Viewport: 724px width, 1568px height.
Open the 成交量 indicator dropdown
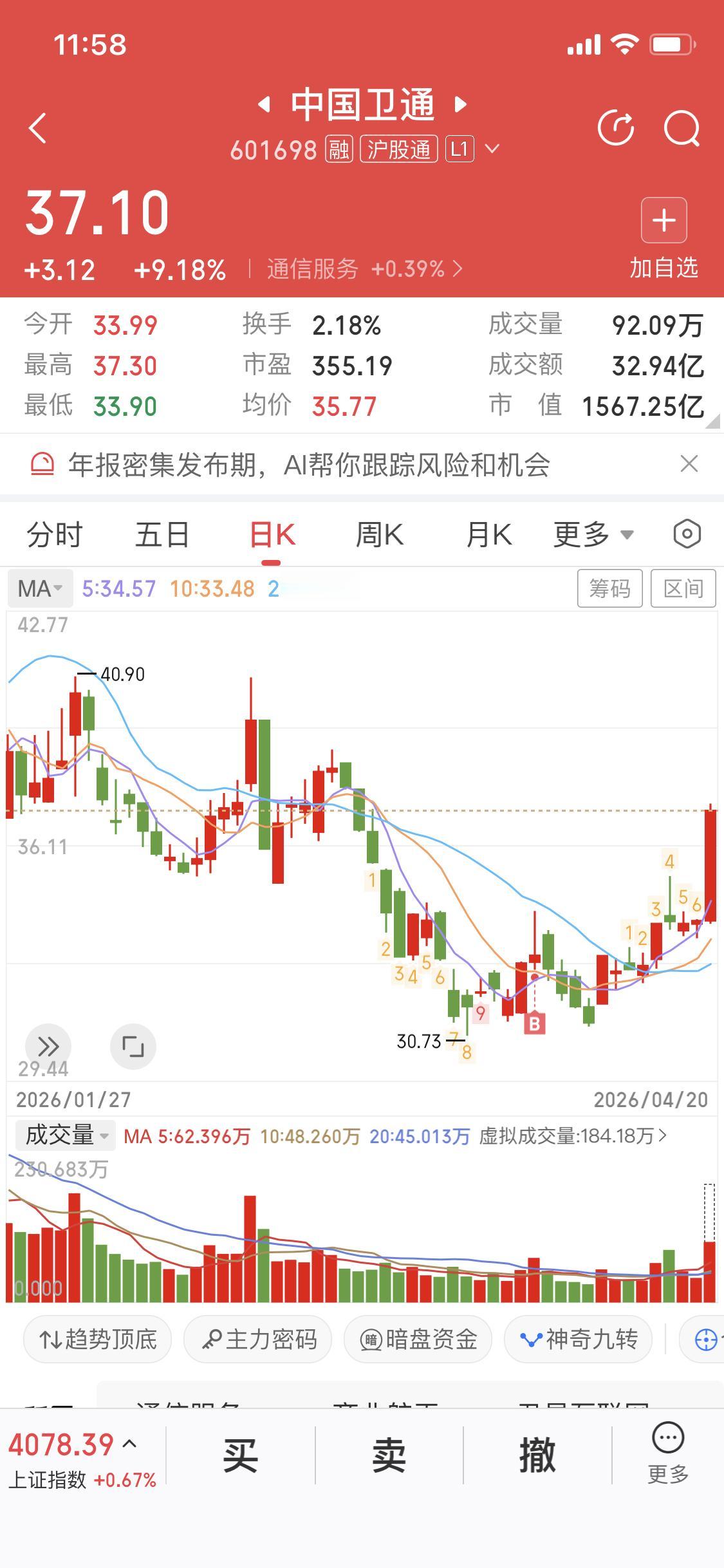coord(63,1135)
